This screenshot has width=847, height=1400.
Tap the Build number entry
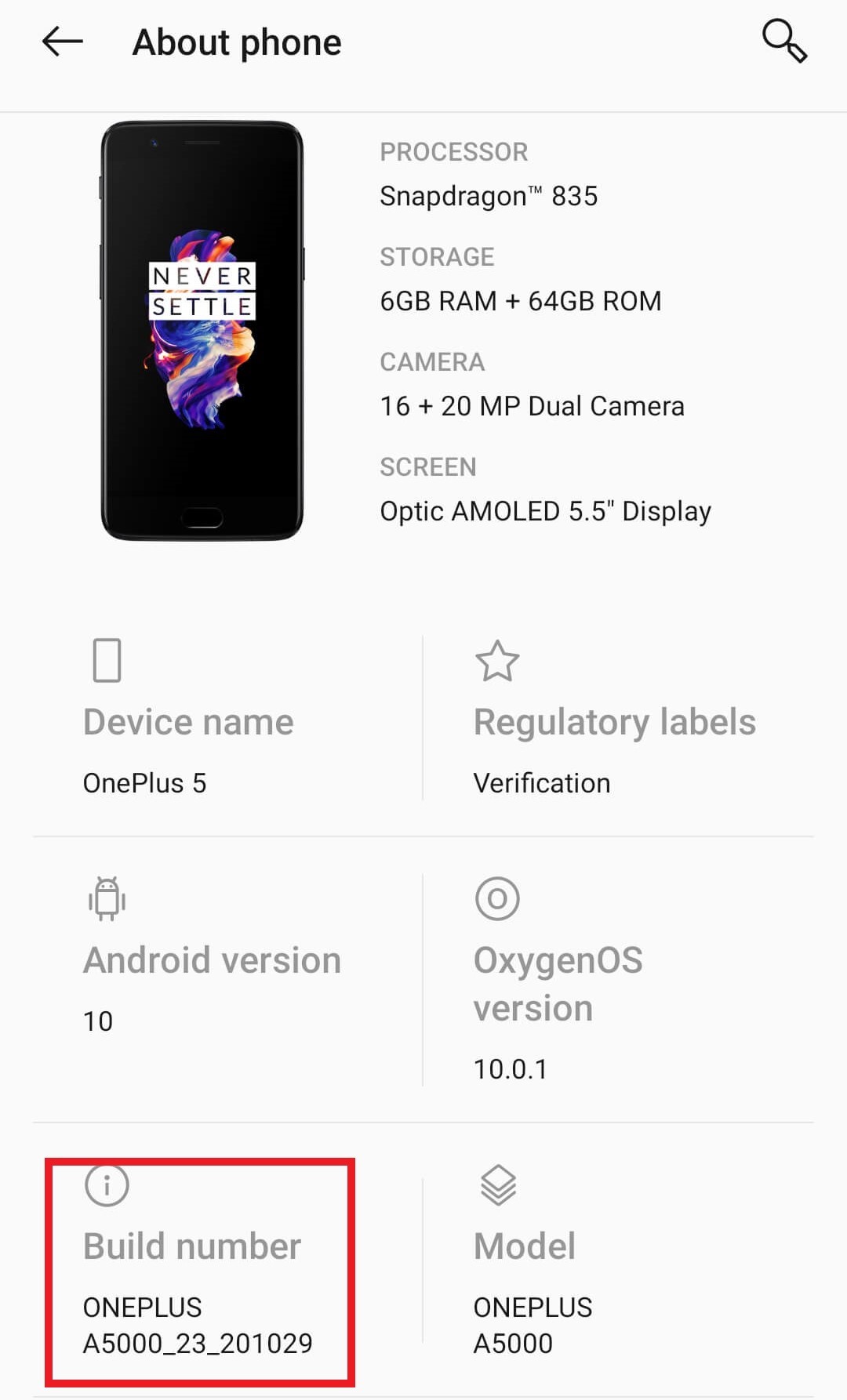point(191,1246)
